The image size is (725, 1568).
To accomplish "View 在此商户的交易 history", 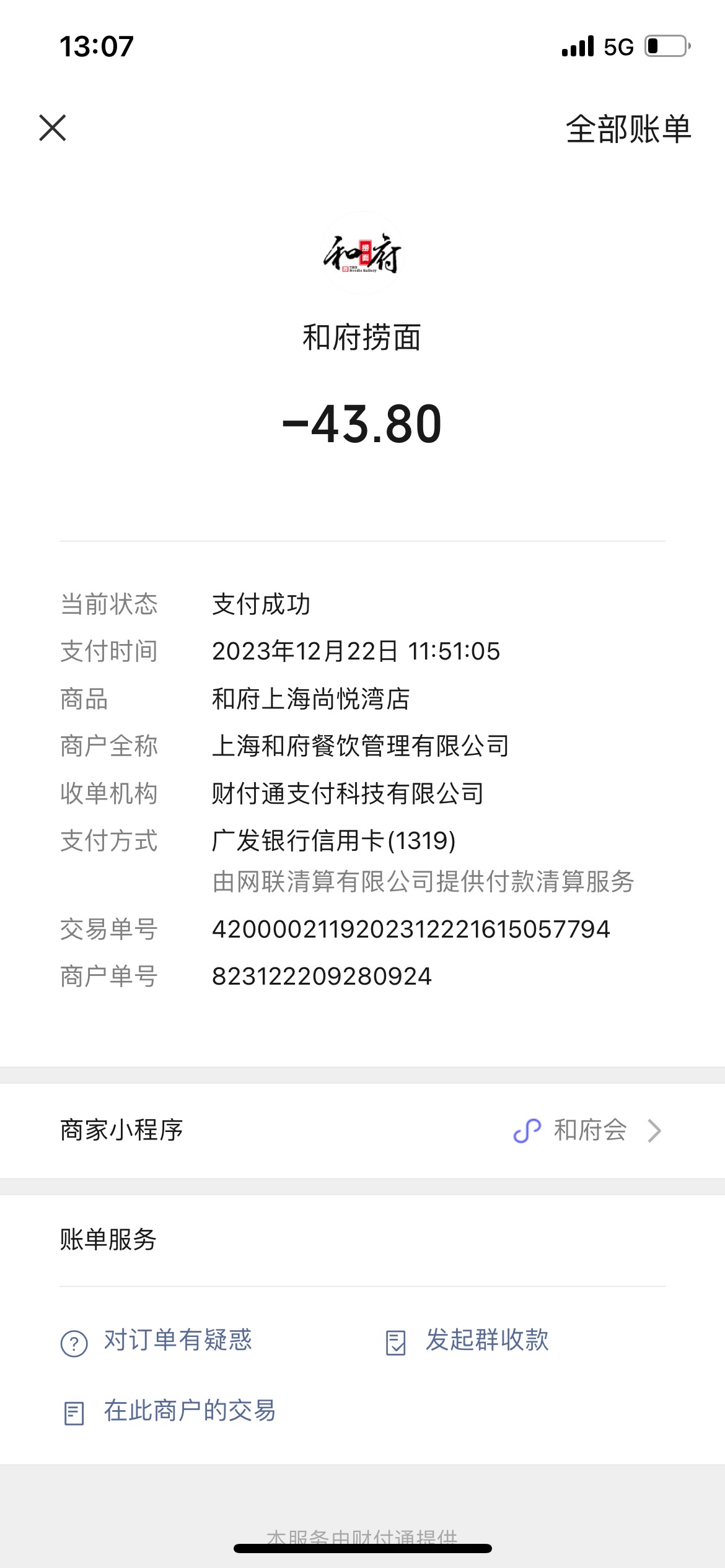I will coord(169,1411).
